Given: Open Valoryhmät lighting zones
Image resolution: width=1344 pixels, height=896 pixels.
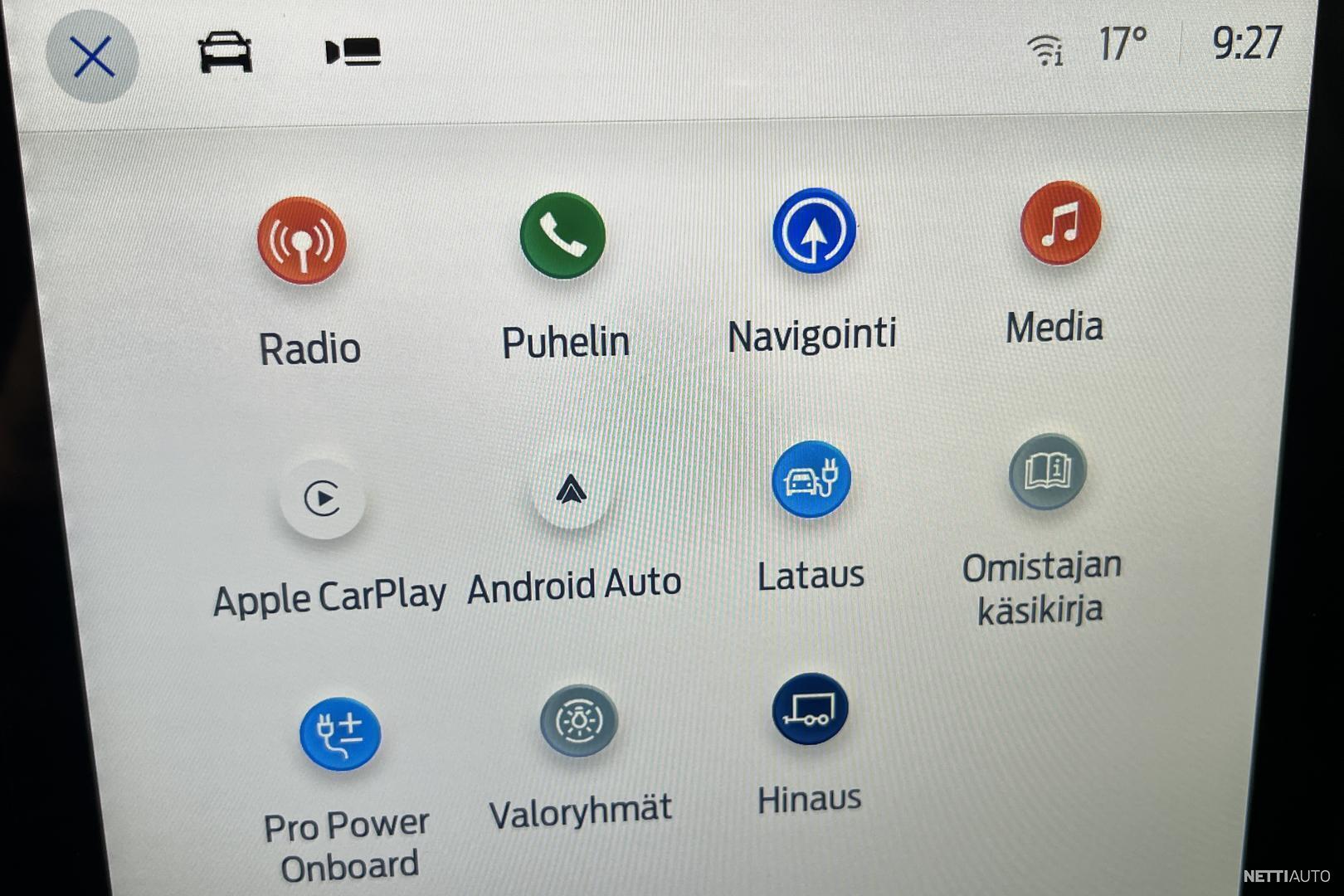Looking at the screenshot, I should pos(579,720).
